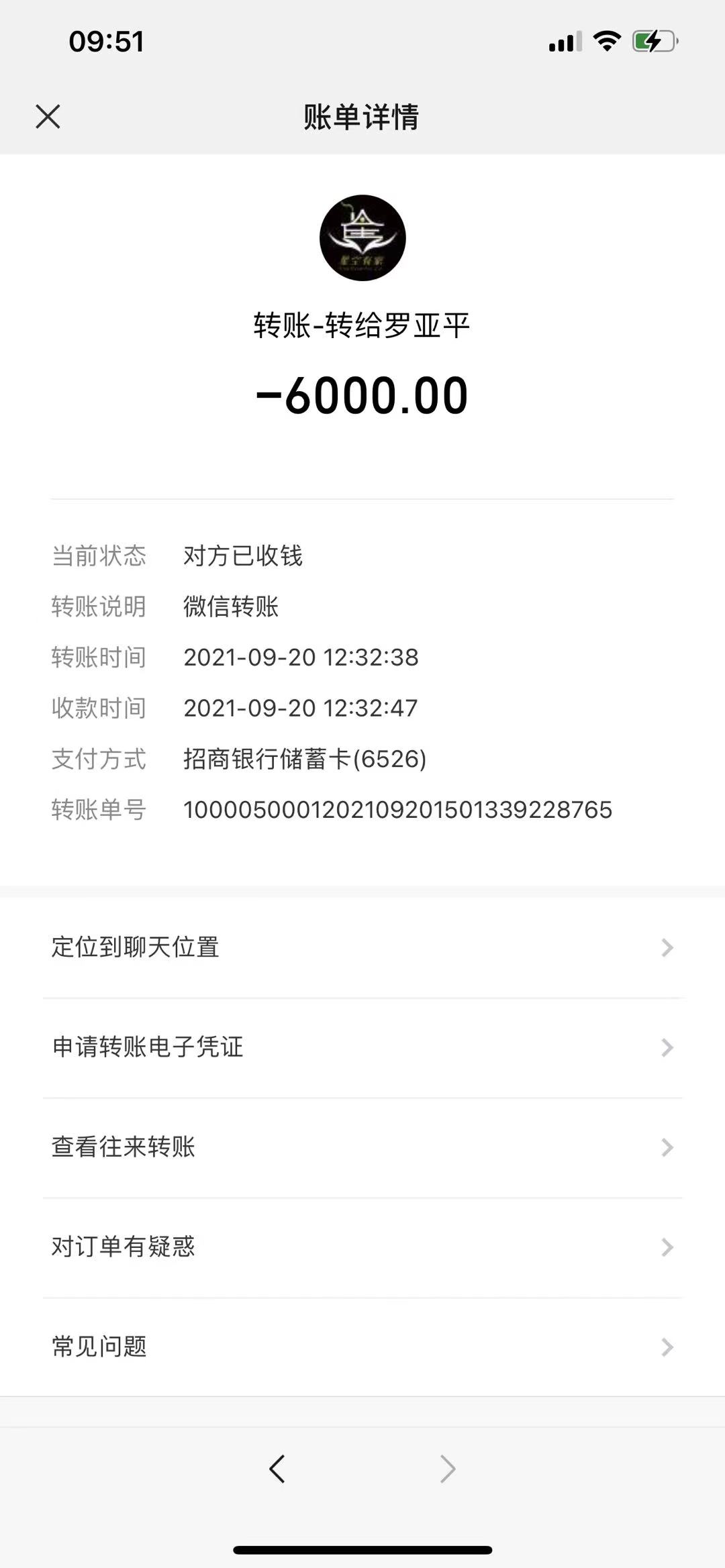The height and width of the screenshot is (1568, 725).
Task: Open 常见问题 row
Action: coord(362,1347)
